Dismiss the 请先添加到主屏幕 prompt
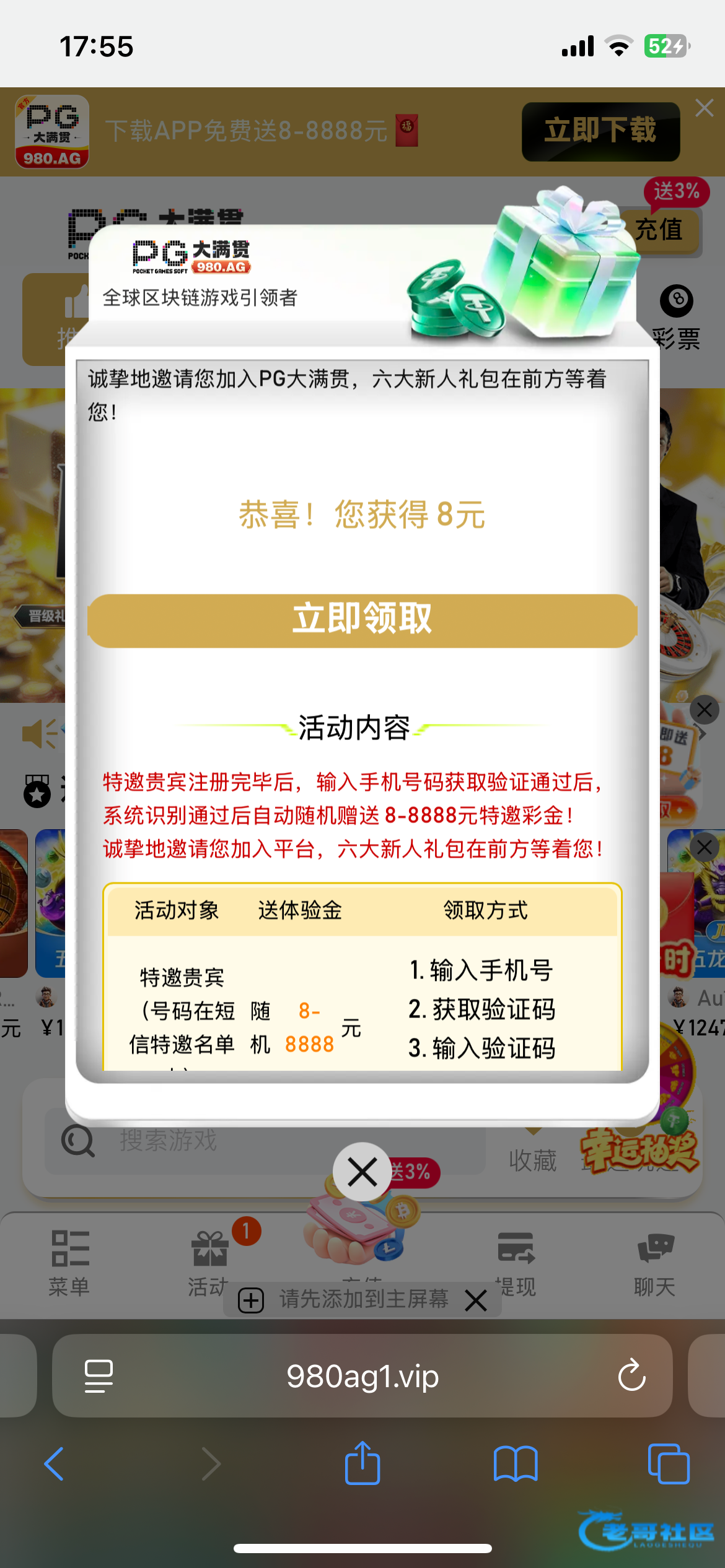Viewport: 725px width, 1568px height. [476, 1300]
